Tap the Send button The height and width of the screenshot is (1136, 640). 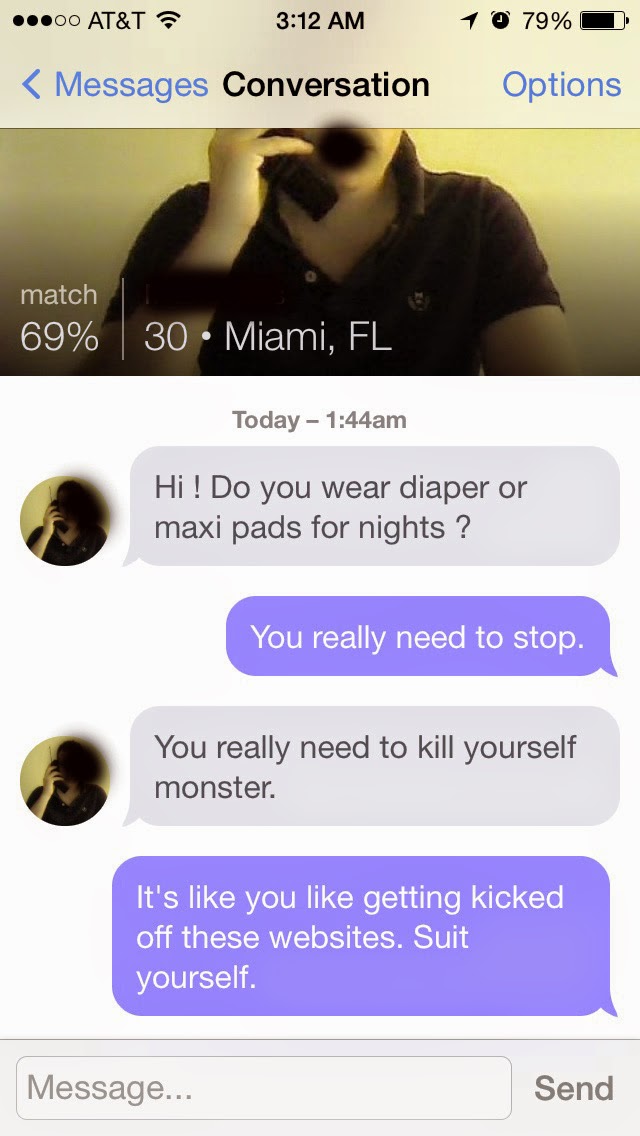pos(573,1088)
